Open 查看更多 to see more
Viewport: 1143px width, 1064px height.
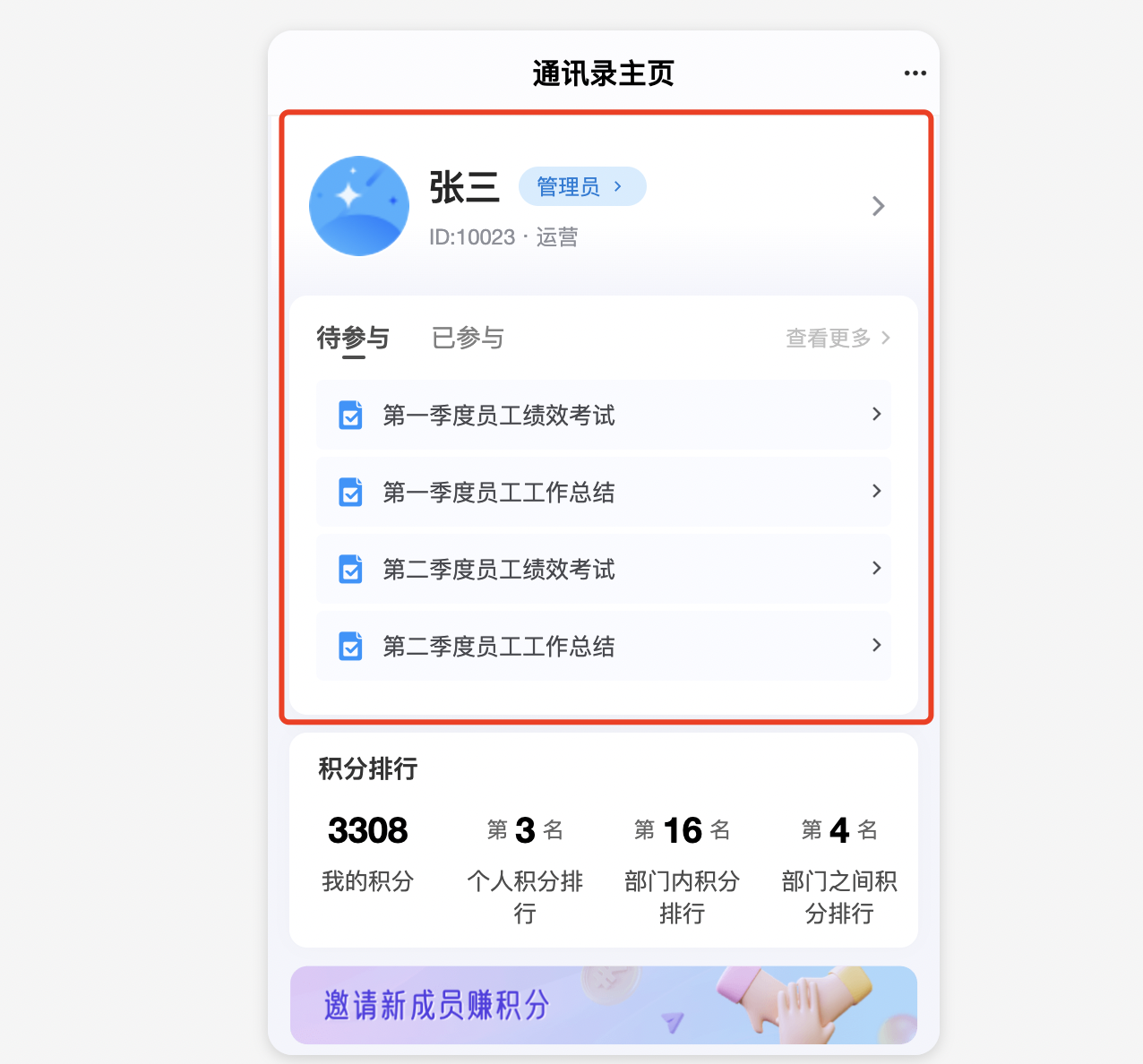(838, 338)
